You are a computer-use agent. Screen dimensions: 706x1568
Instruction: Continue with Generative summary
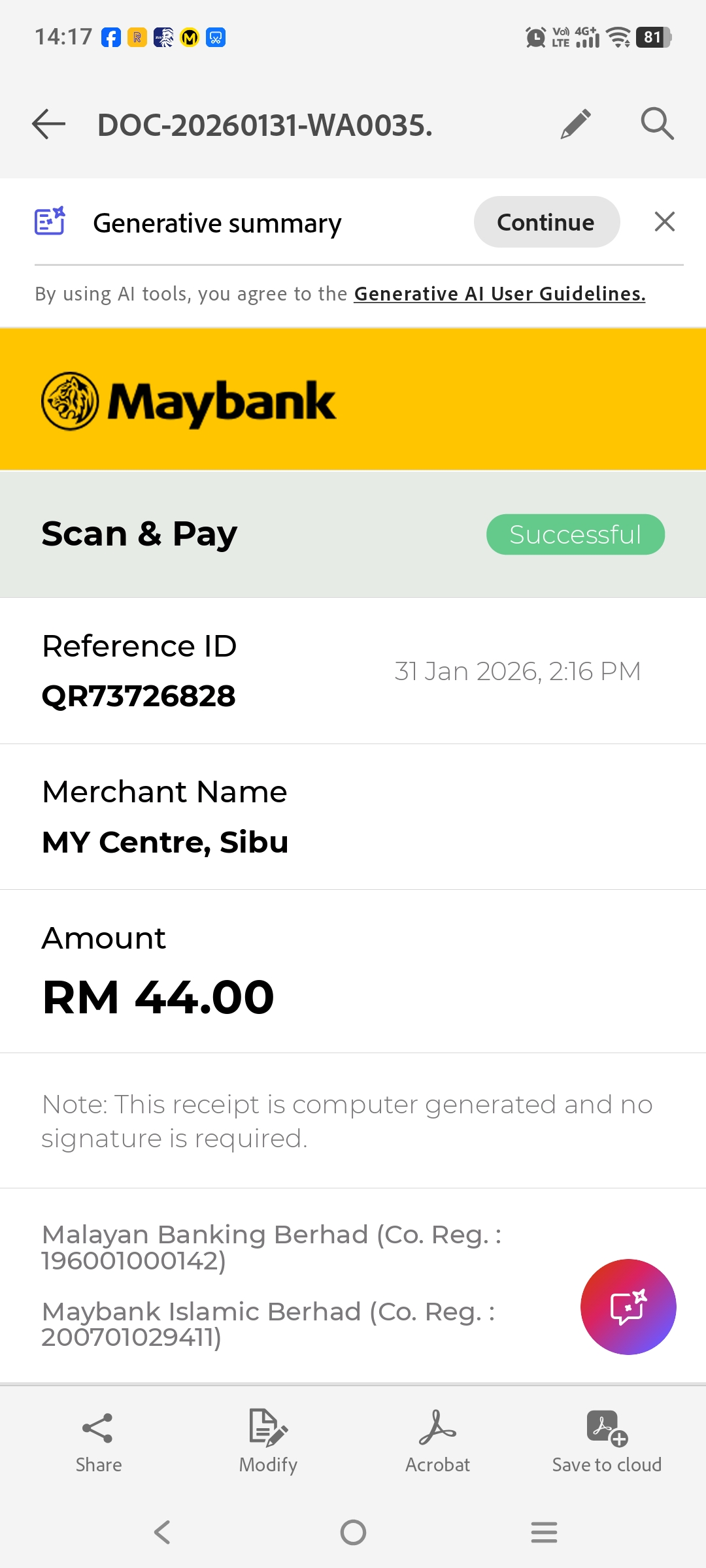546,222
